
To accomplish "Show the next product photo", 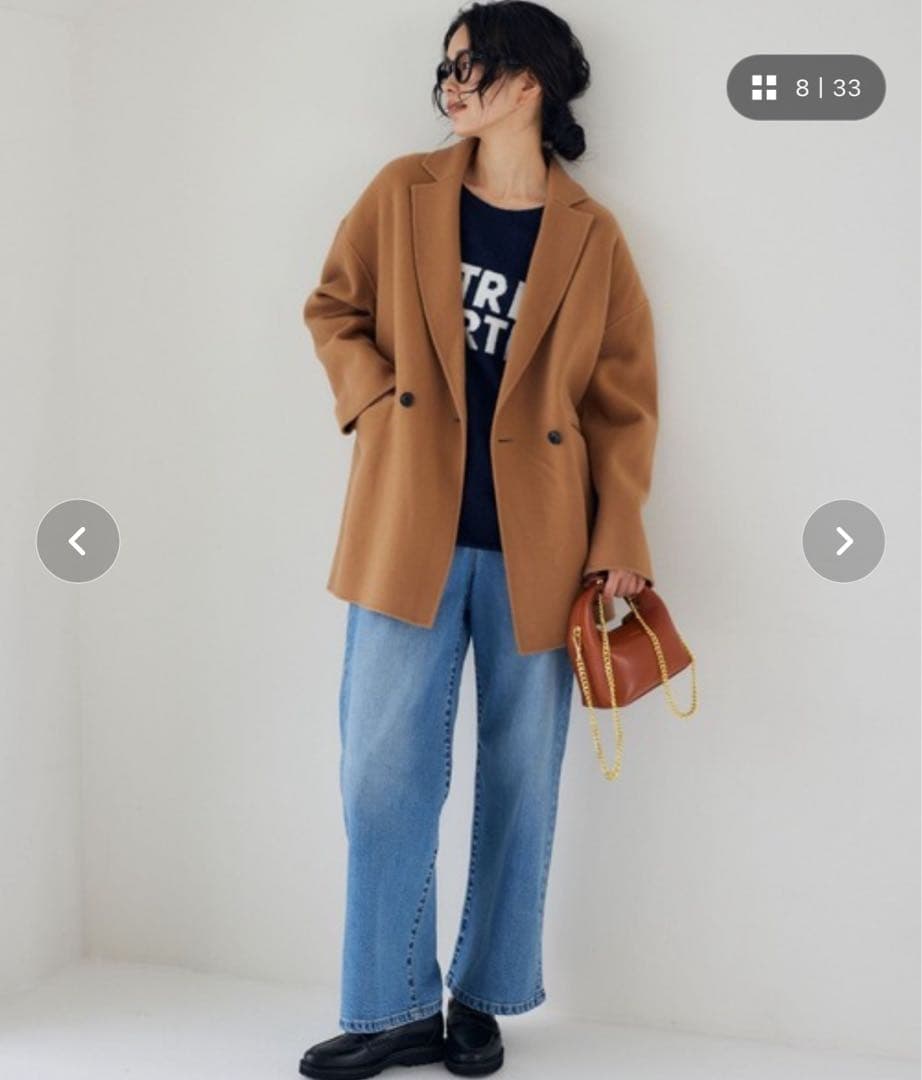I will pos(843,541).
